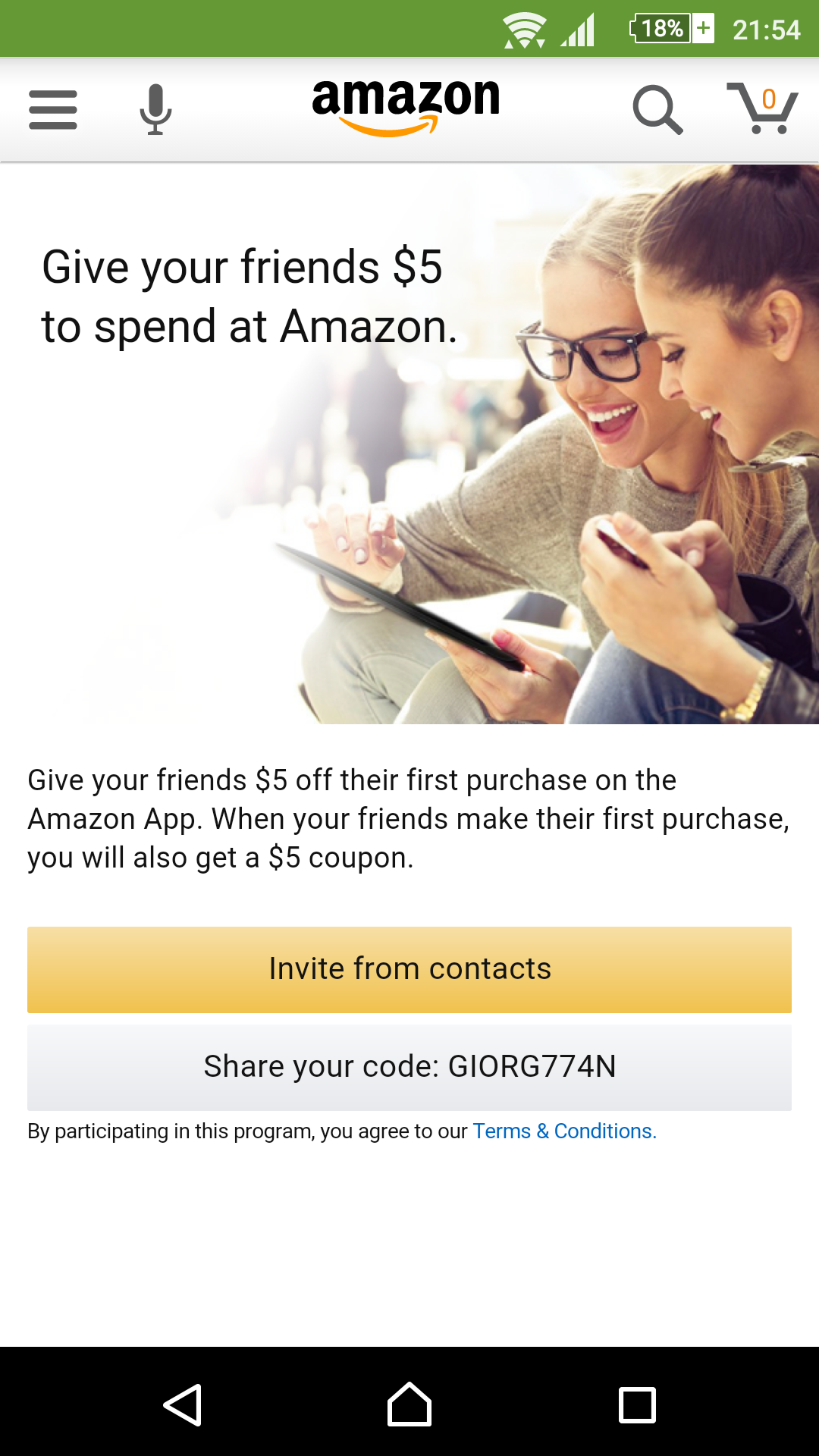
Task: View the shopping cart
Action: coord(763,108)
